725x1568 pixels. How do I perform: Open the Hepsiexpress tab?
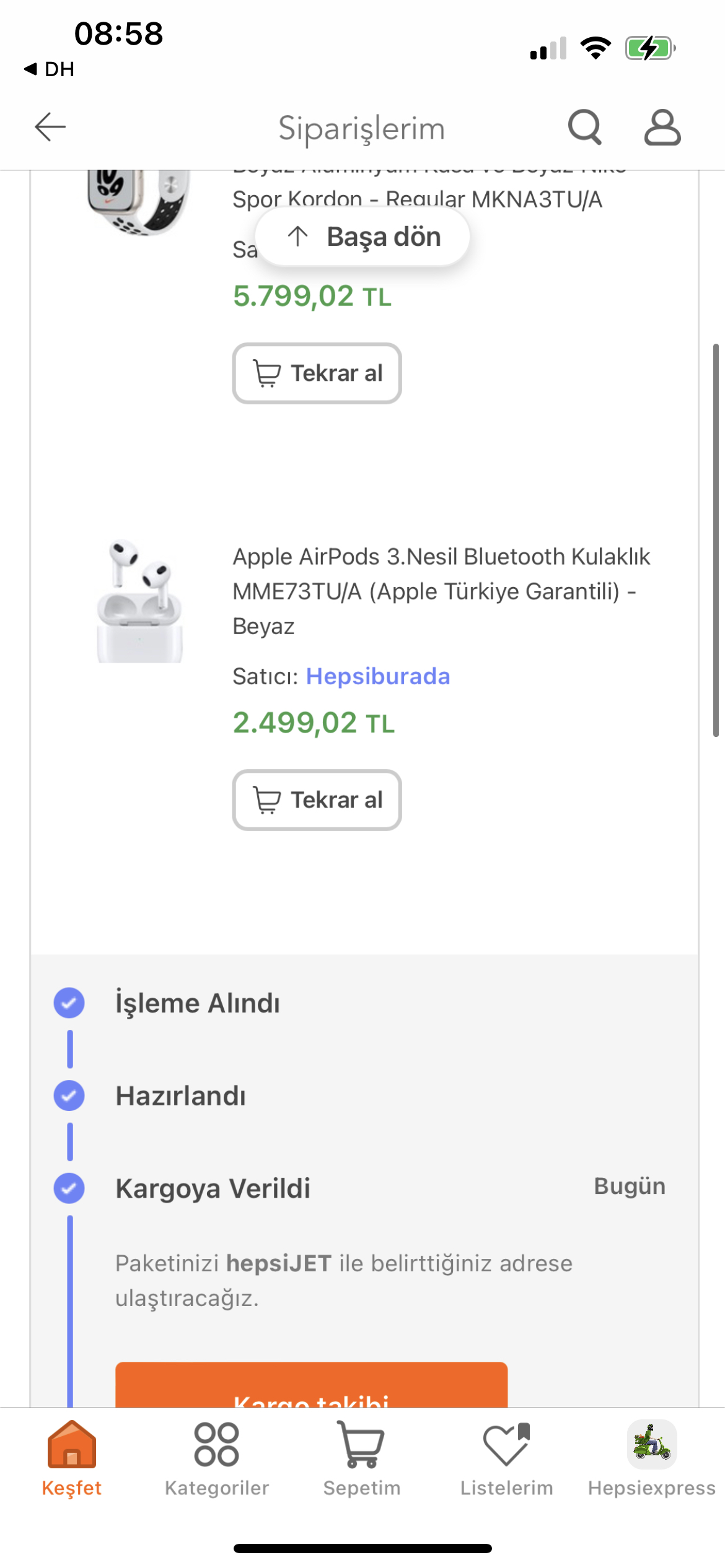pyautogui.click(x=652, y=1458)
